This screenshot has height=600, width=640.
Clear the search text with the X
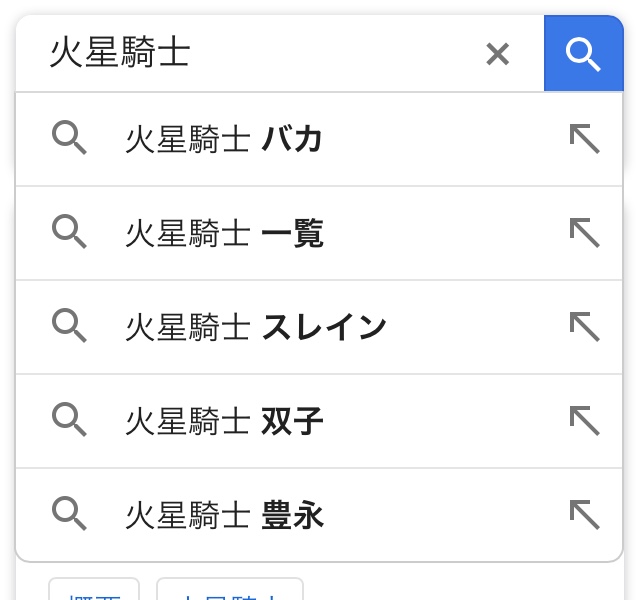(x=498, y=54)
